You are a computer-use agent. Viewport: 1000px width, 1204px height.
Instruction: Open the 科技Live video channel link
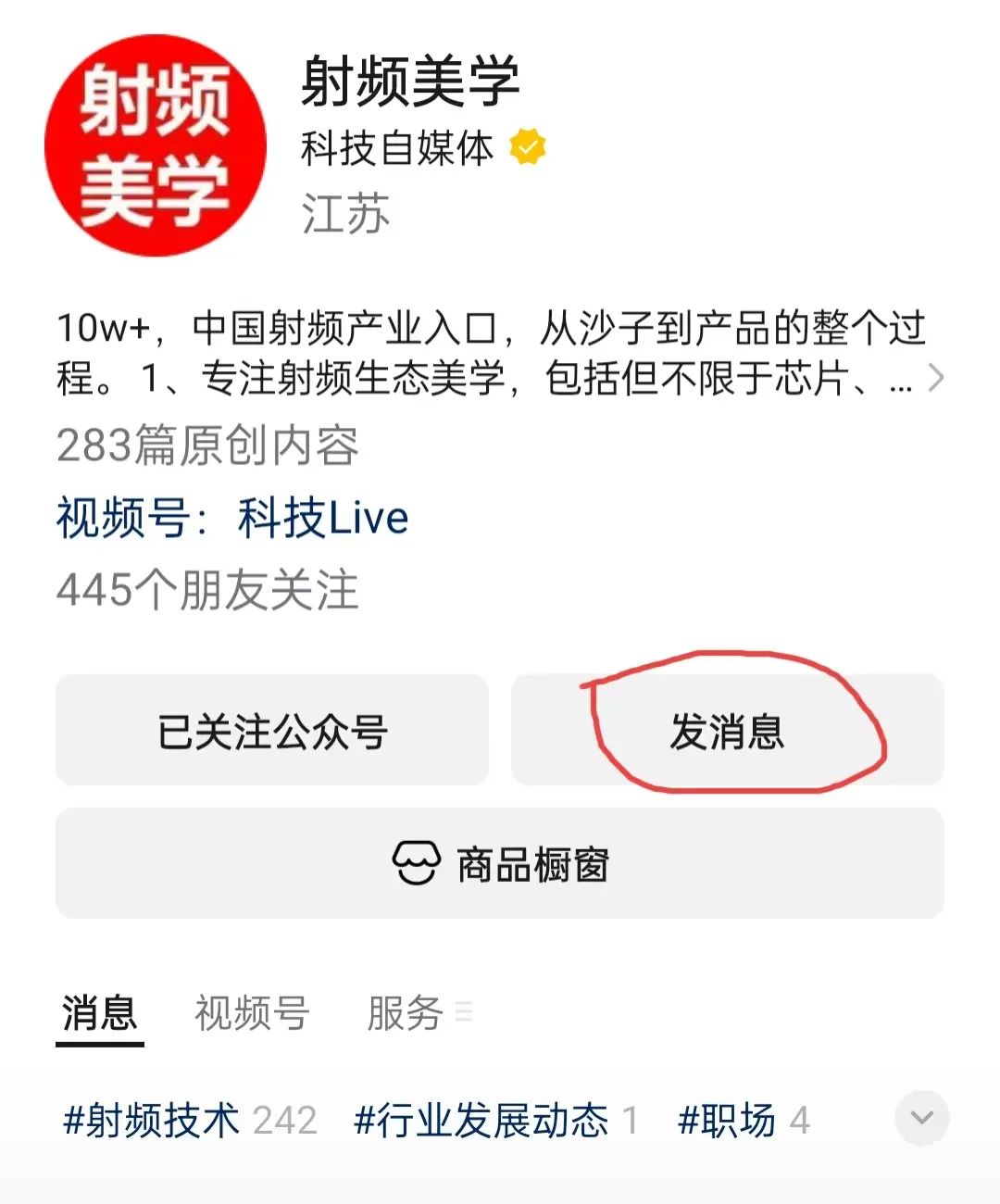(x=322, y=518)
